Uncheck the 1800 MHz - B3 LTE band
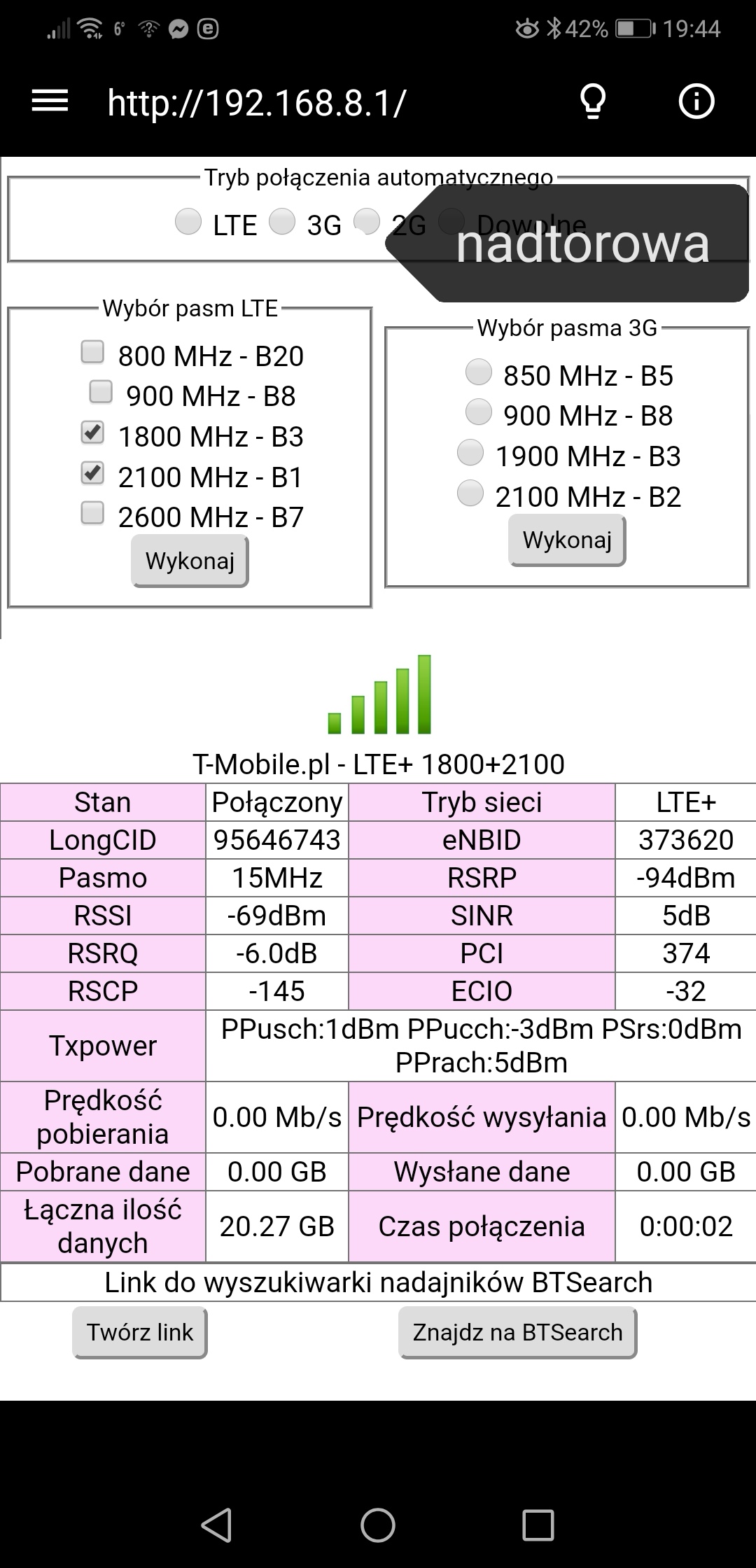Screen dimensions: 756x1568 click(x=92, y=432)
